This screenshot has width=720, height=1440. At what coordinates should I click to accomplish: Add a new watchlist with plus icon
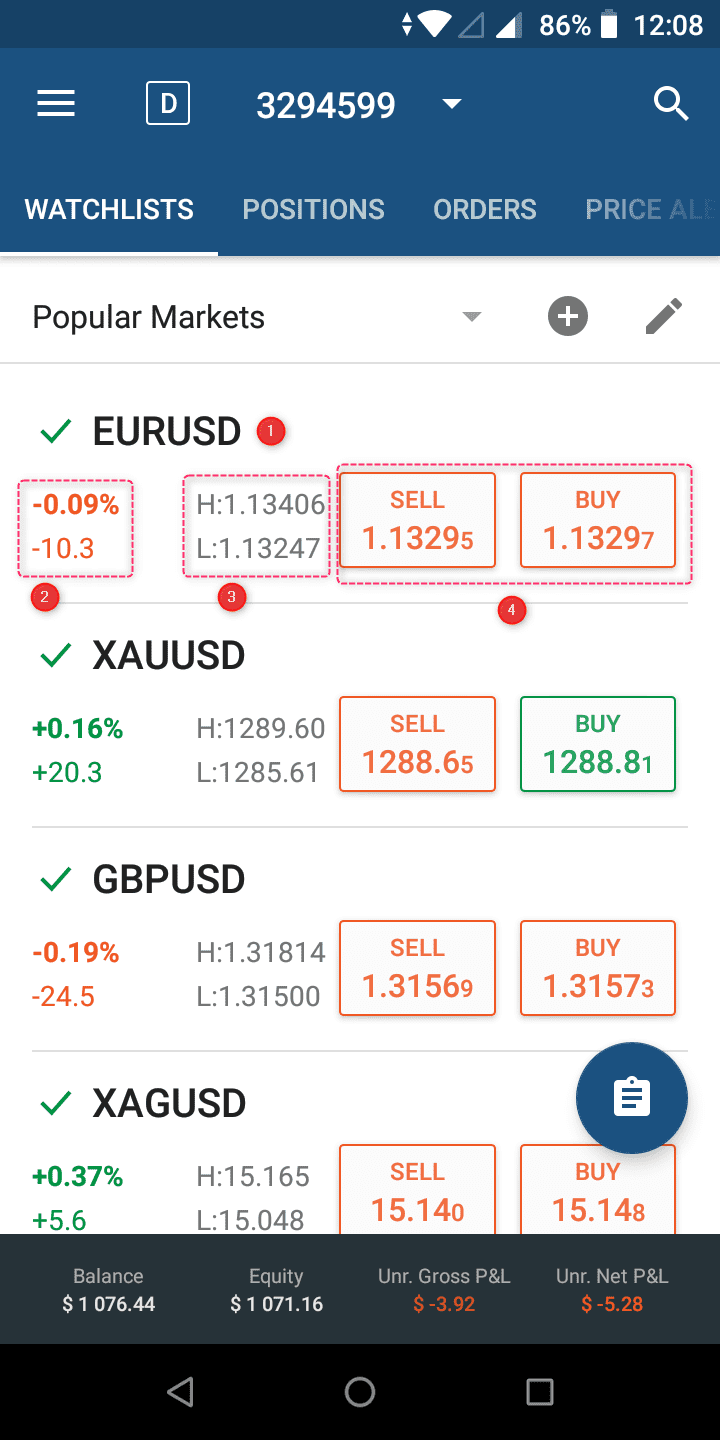point(568,317)
